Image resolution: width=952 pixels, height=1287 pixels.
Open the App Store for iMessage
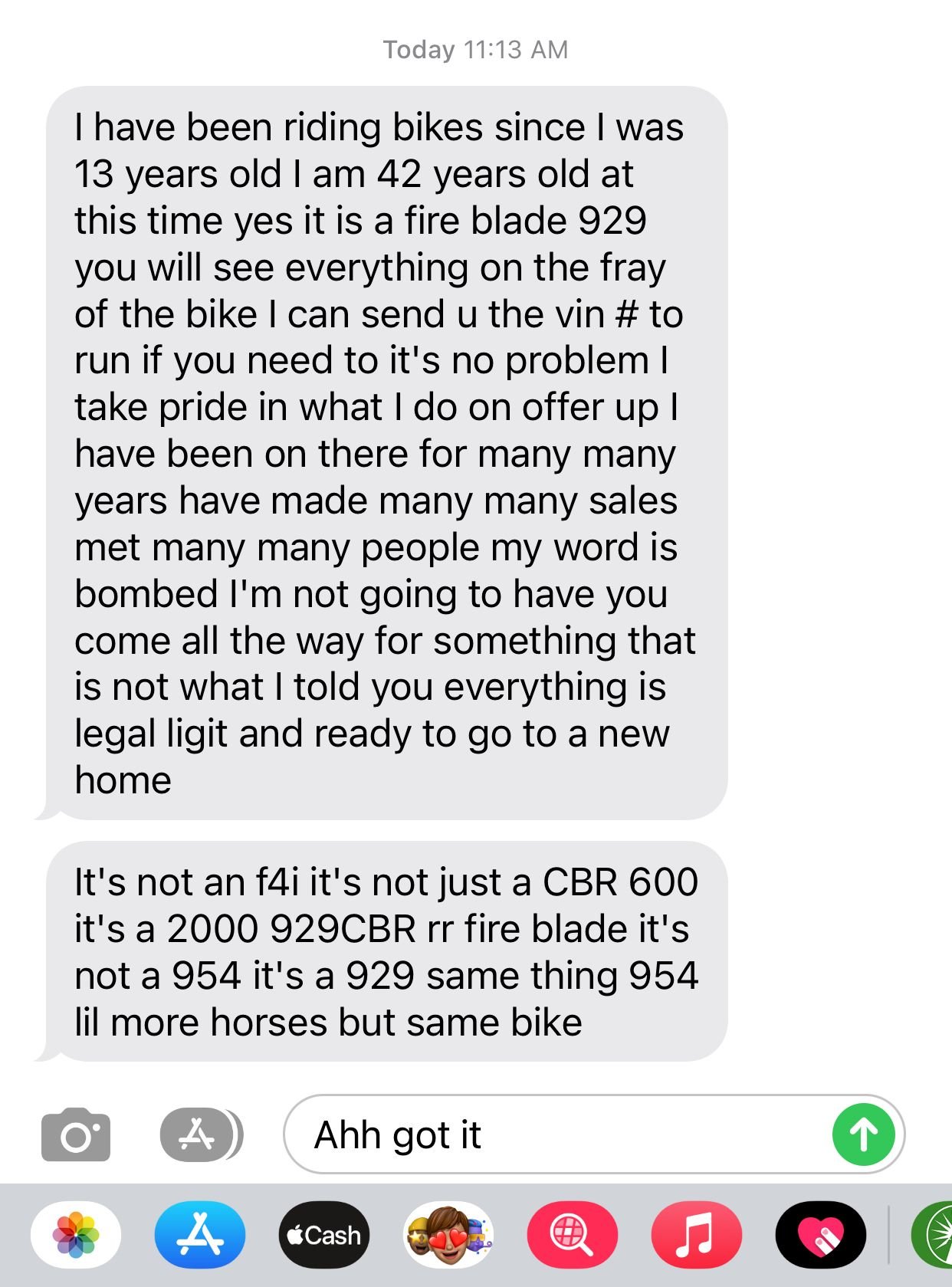click(200, 1235)
